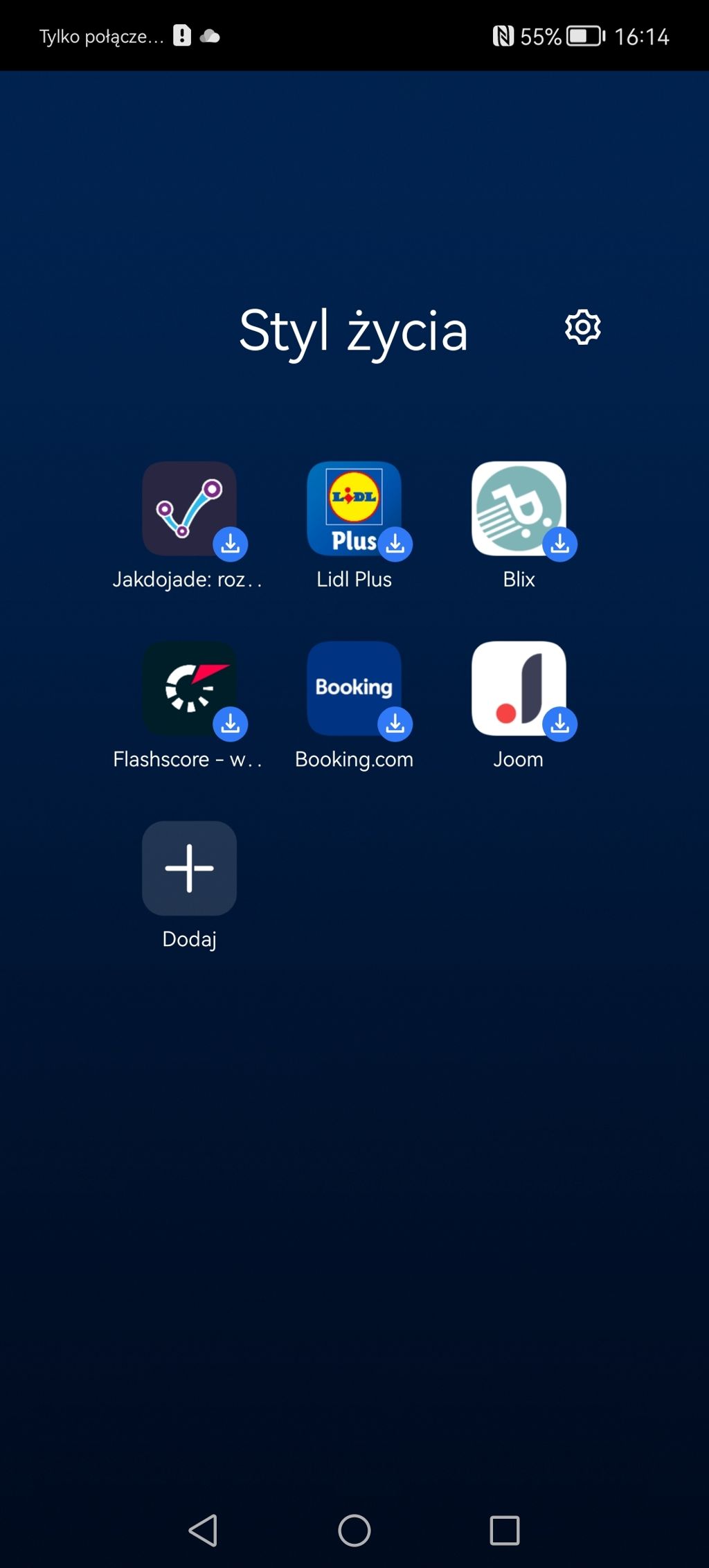Image resolution: width=709 pixels, height=1568 pixels.
Task: Tap the Booking.com app icon
Action: 354,688
